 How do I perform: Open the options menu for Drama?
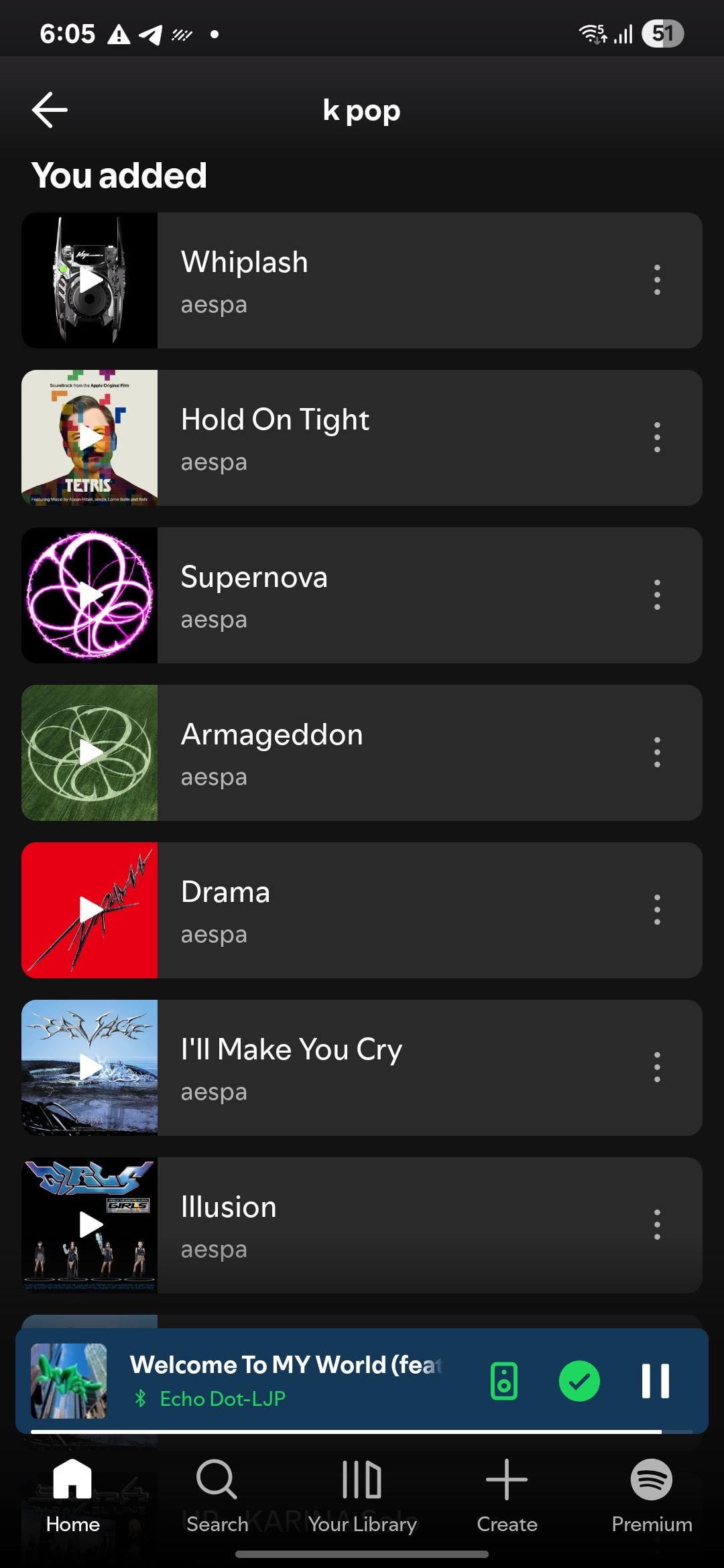657,909
